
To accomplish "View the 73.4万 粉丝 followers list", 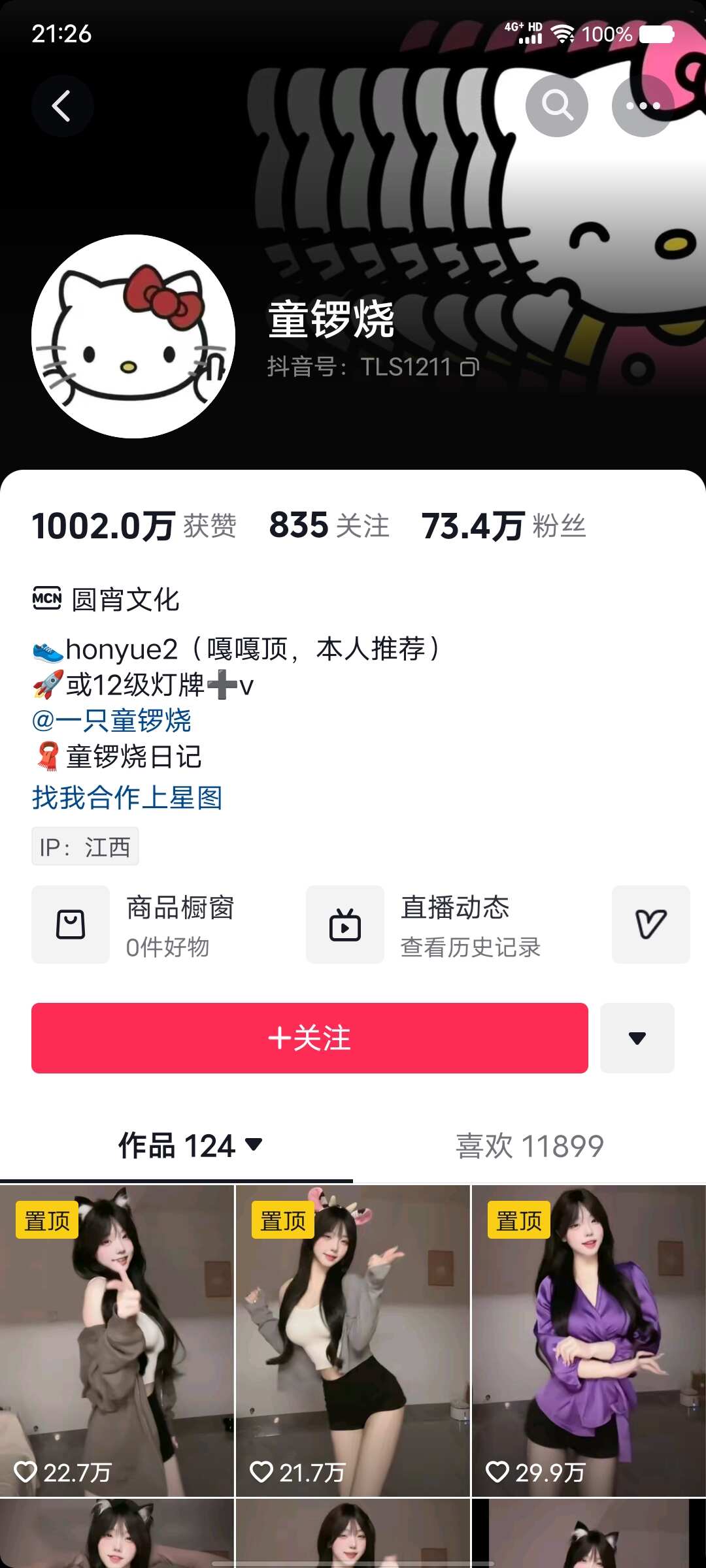I will pos(503,526).
